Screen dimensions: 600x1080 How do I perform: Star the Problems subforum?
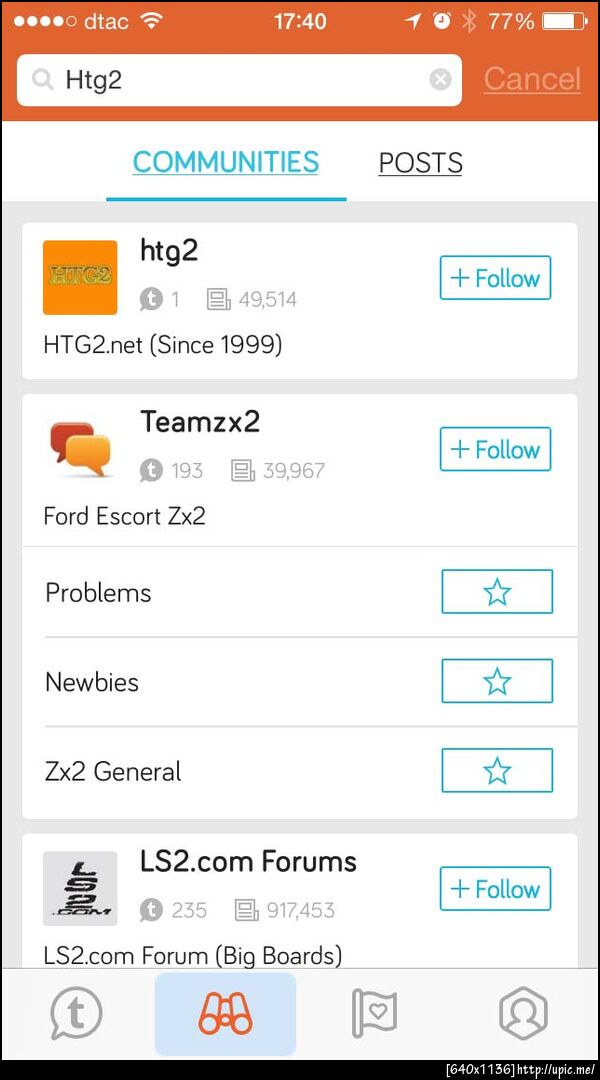496,592
